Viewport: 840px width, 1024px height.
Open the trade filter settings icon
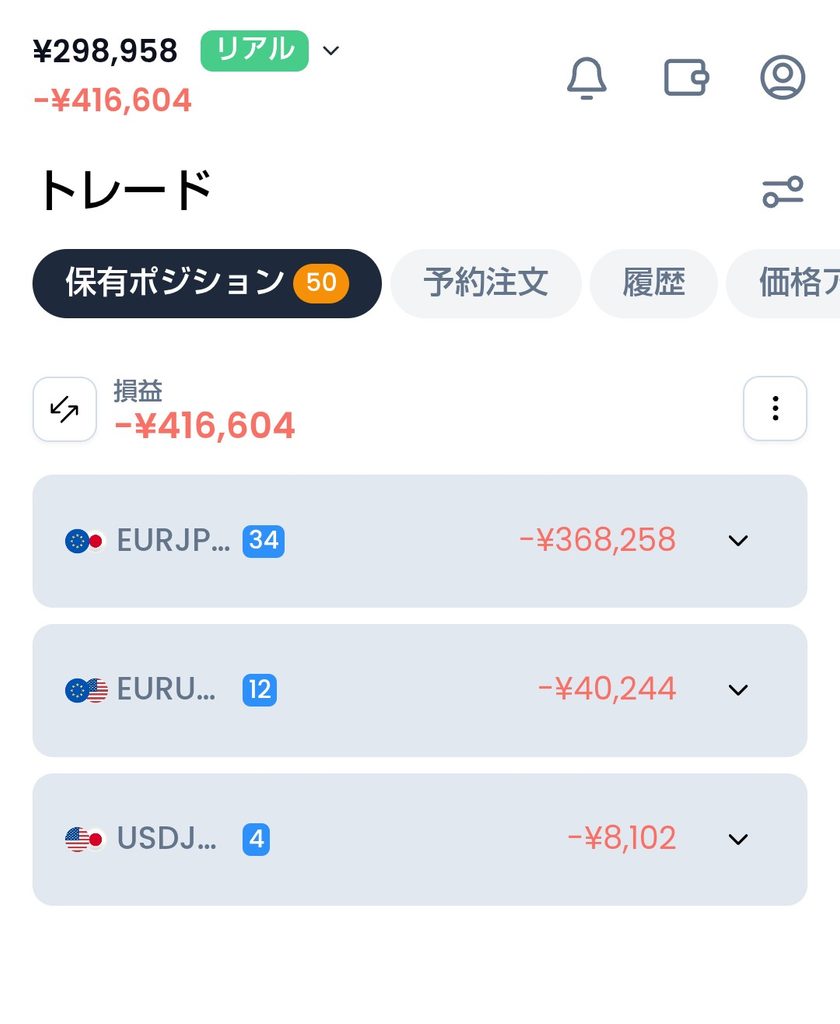click(x=783, y=192)
